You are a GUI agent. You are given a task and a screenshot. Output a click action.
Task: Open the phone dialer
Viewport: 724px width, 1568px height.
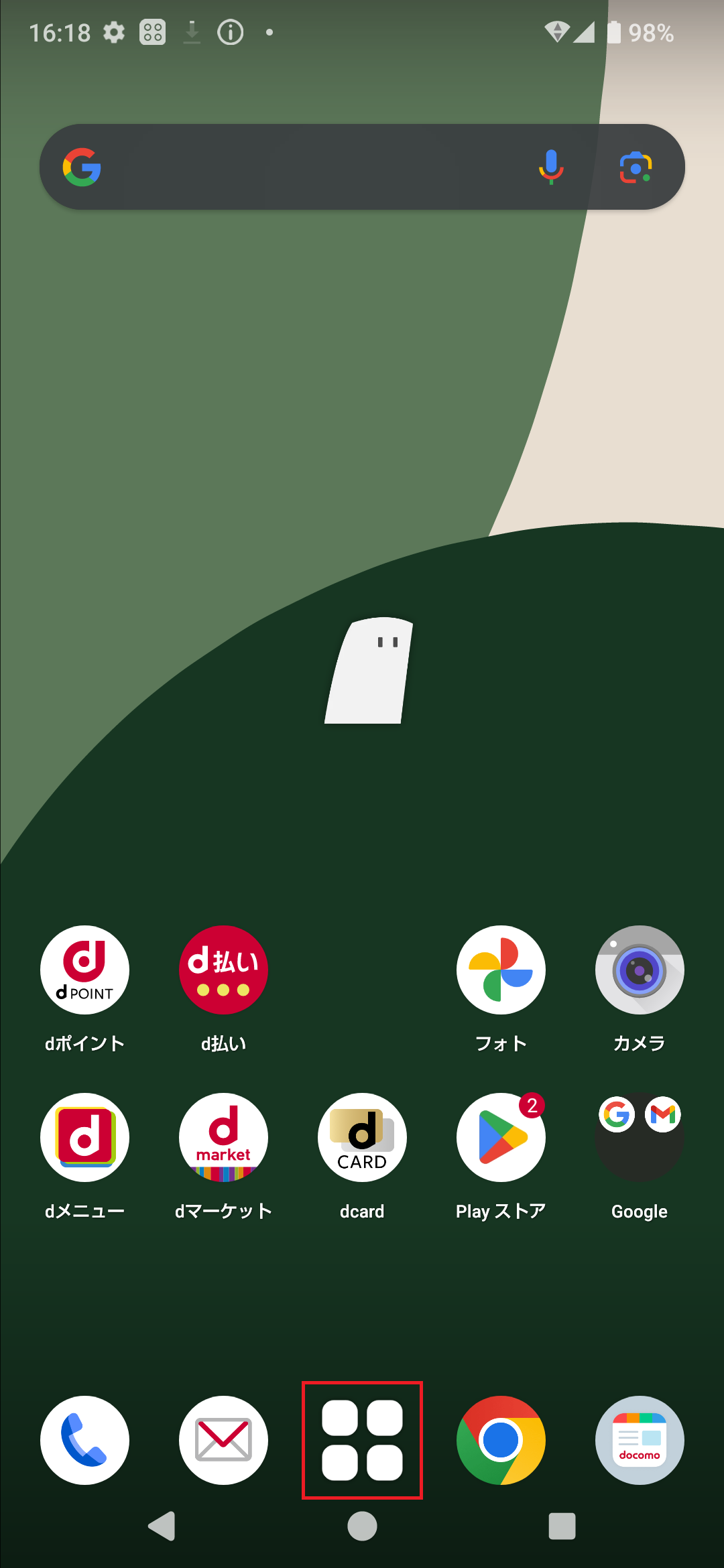(84, 1440)
